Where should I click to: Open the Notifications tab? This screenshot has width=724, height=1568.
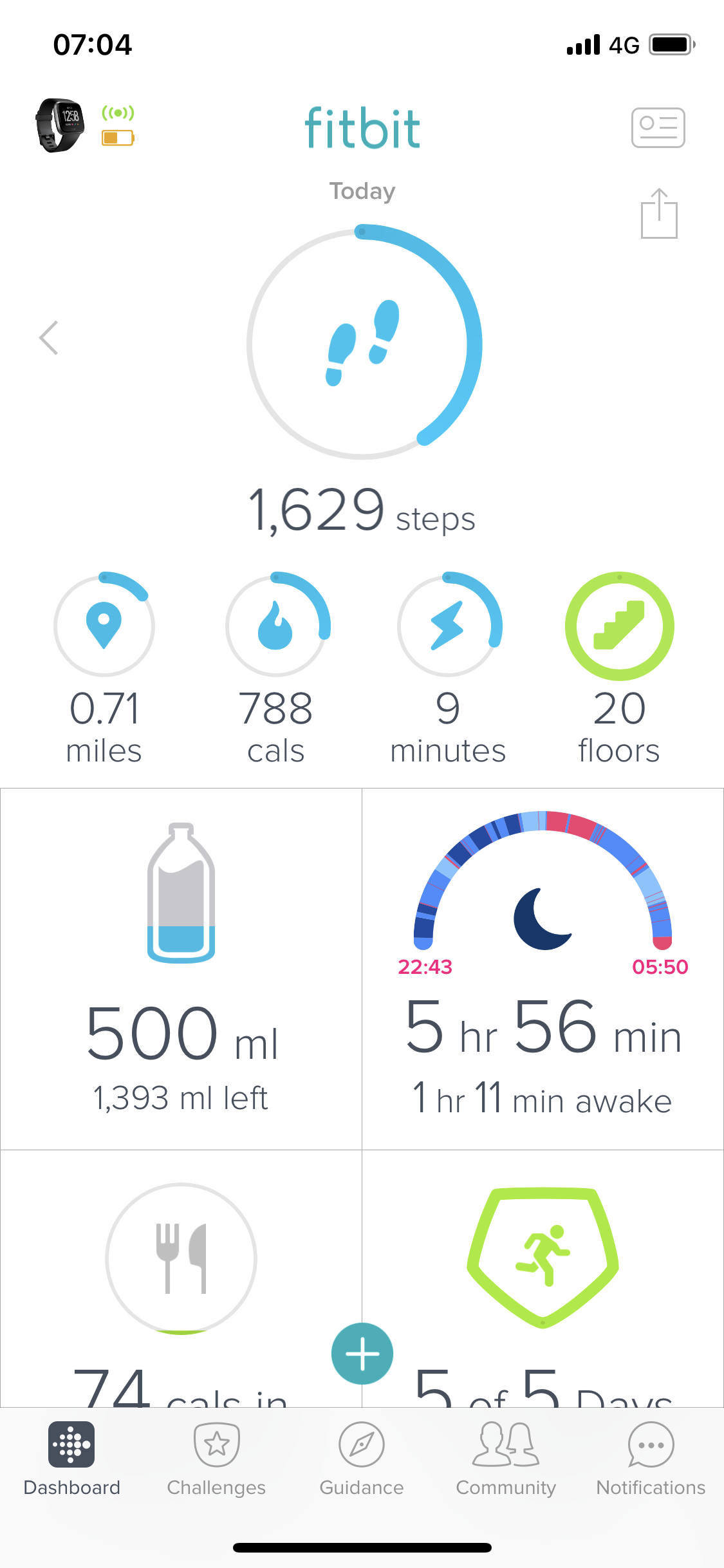651,1458
